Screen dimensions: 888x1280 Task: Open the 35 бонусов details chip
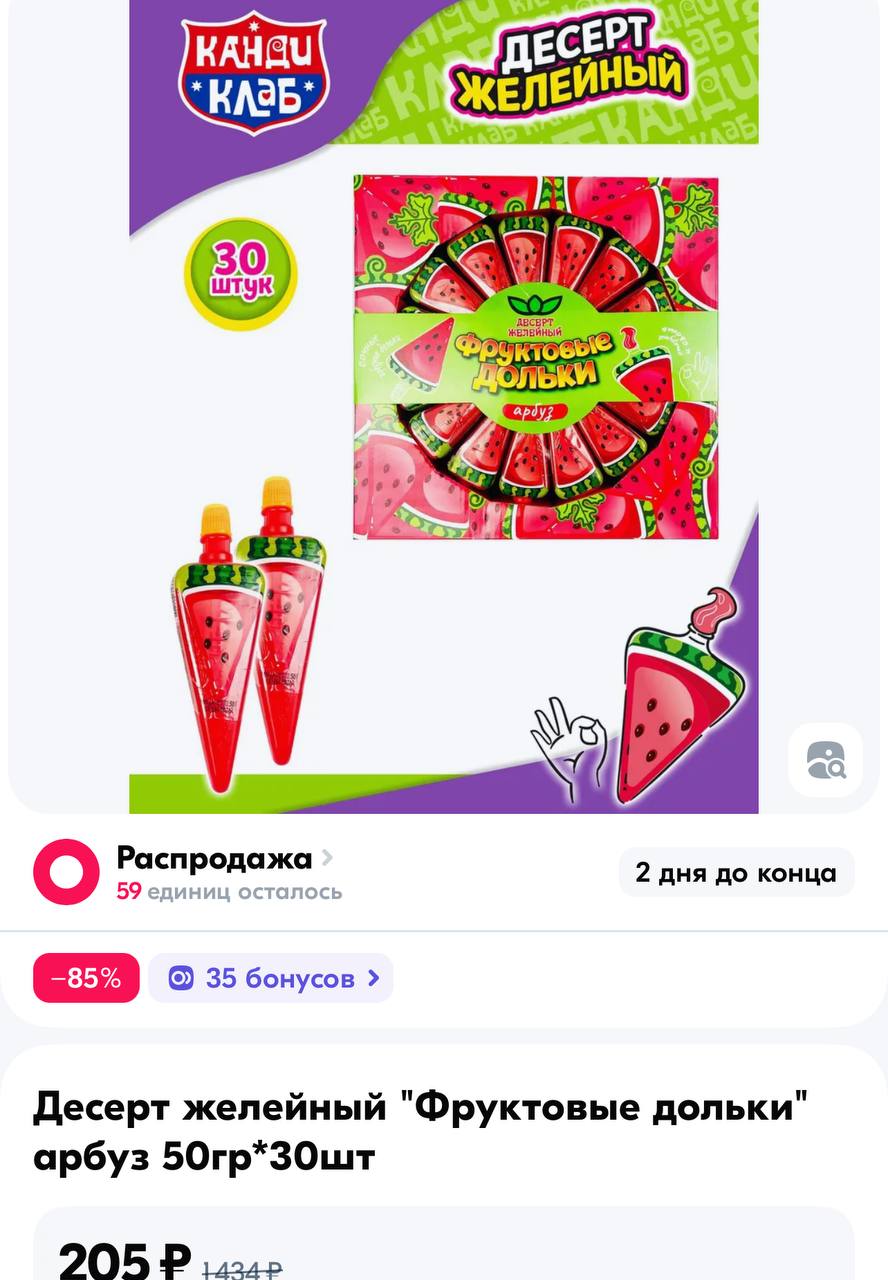click(271, 978)
